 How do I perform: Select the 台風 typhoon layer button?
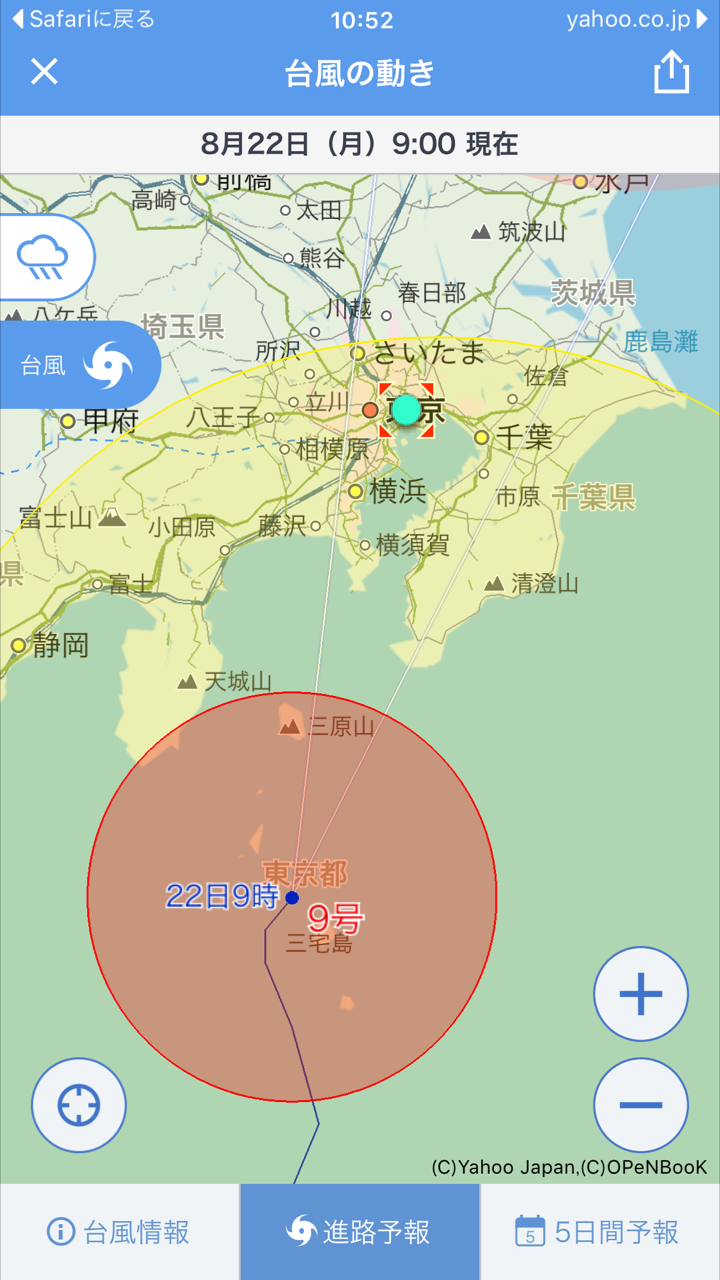point(78,365)
